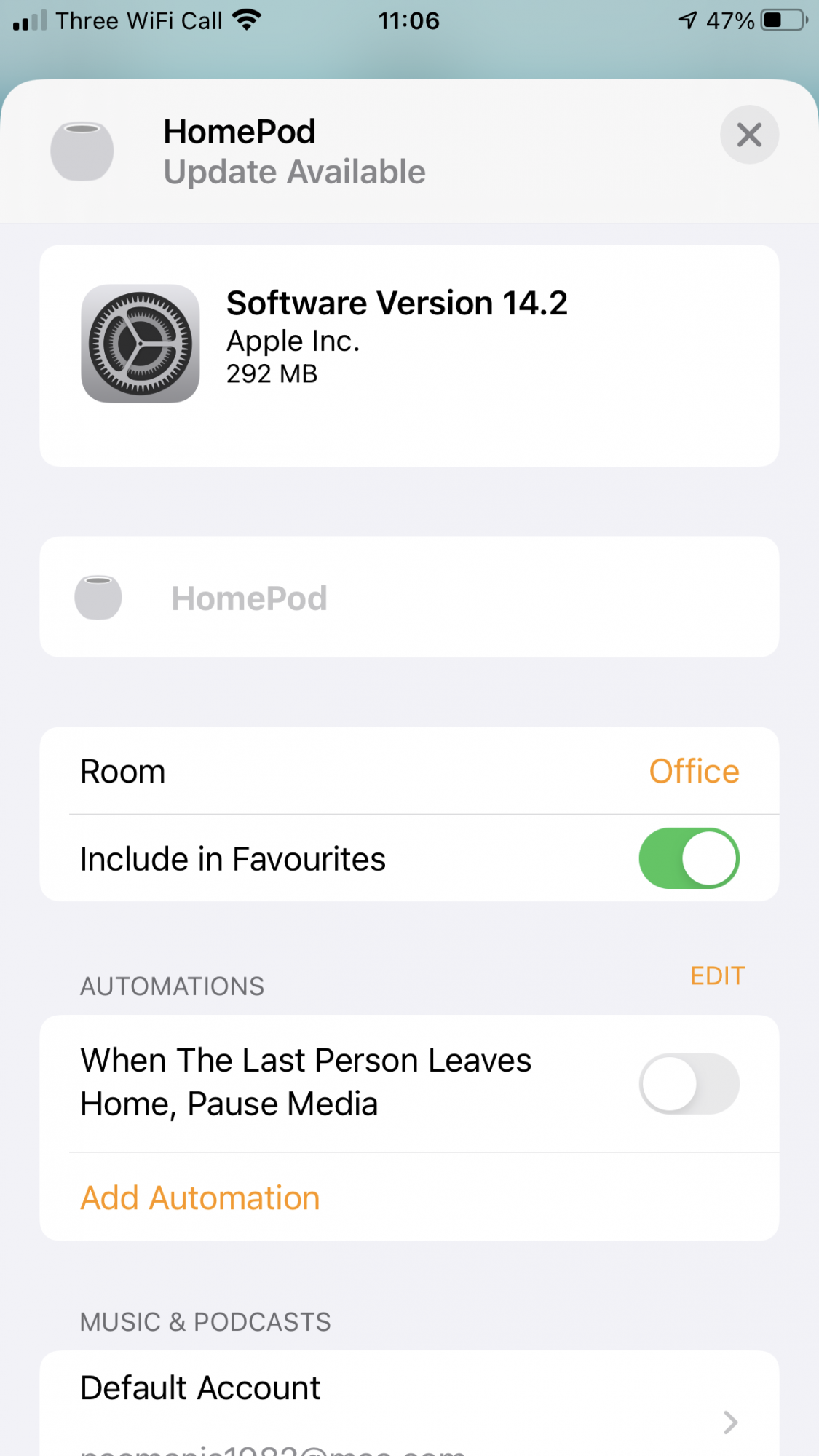The width and height of the screenshot is (819, 1456).
Task: Enable the Pause Media automation switch
Action: (689, 1083)
